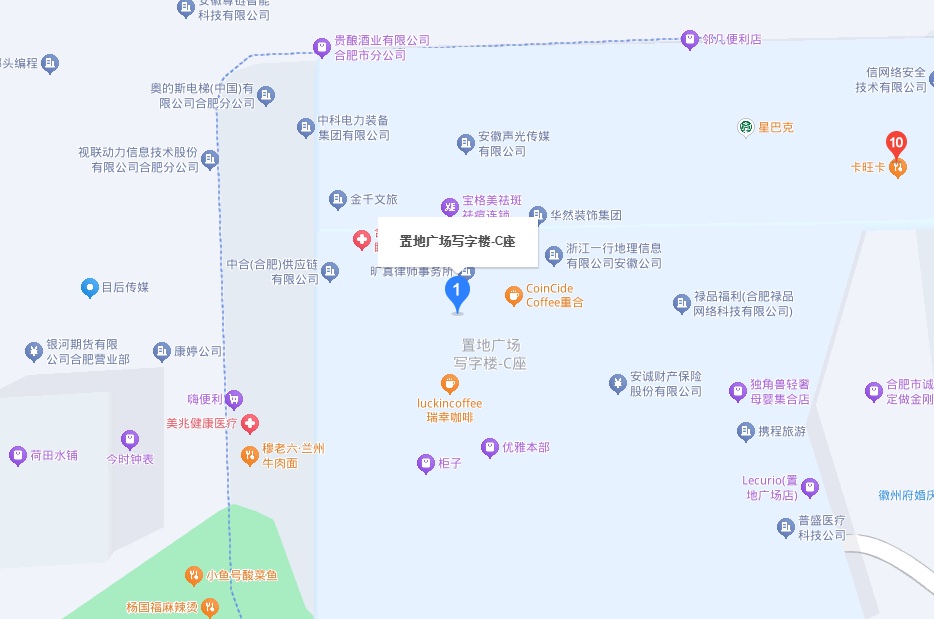Select the 星巴克 point of interest
This screenshot has height=619, width=934.
(745, 127)
